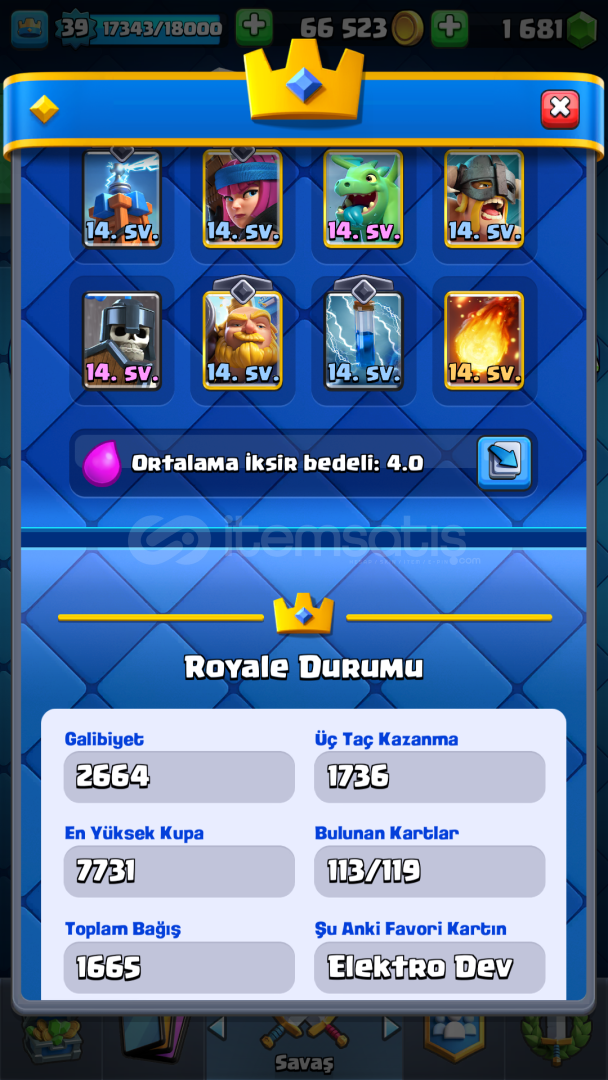Open the Elite Barbarians card
608x1080 pixels.
point(484,199)
